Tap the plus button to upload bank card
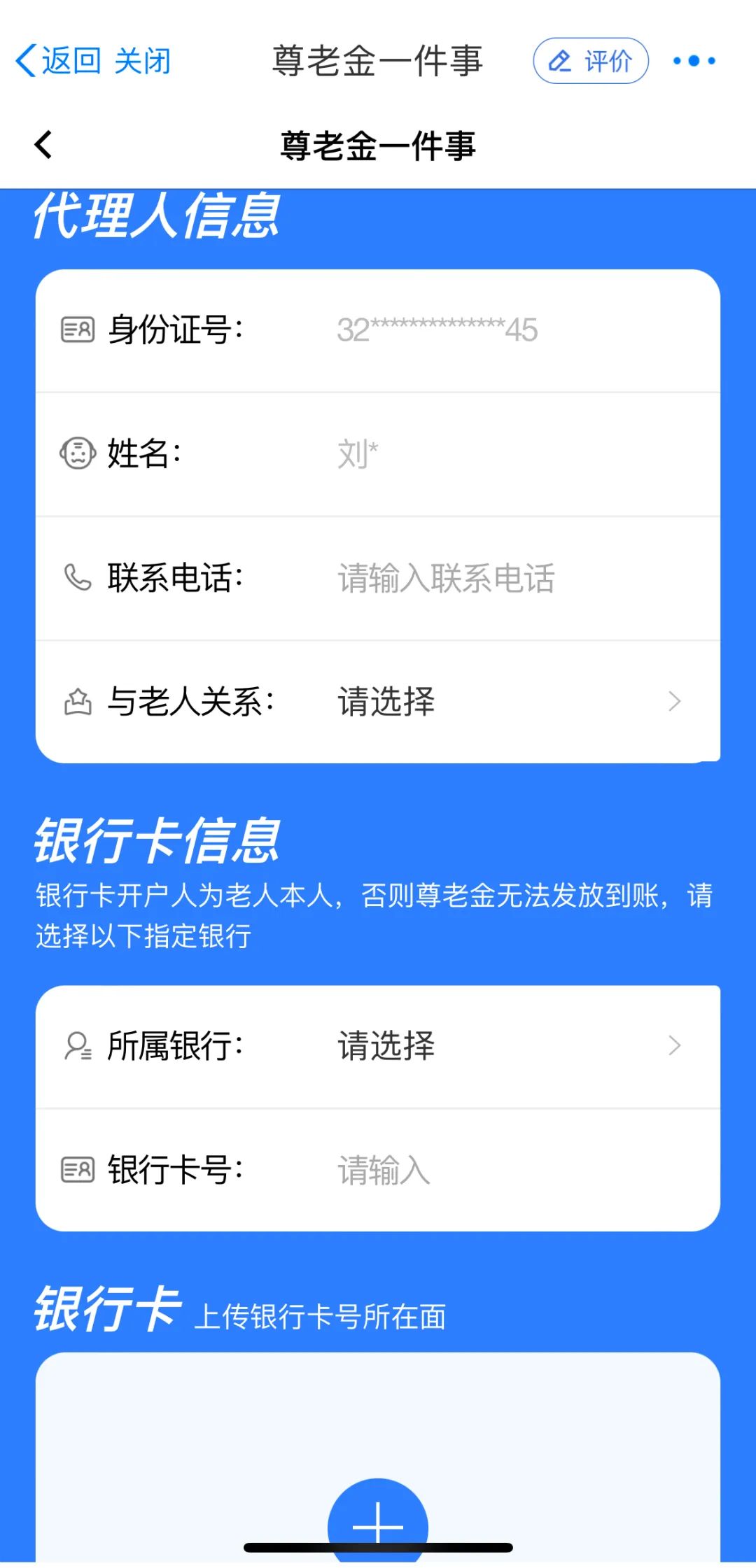Screen dimensions: 756x1568 [378, 1522]
